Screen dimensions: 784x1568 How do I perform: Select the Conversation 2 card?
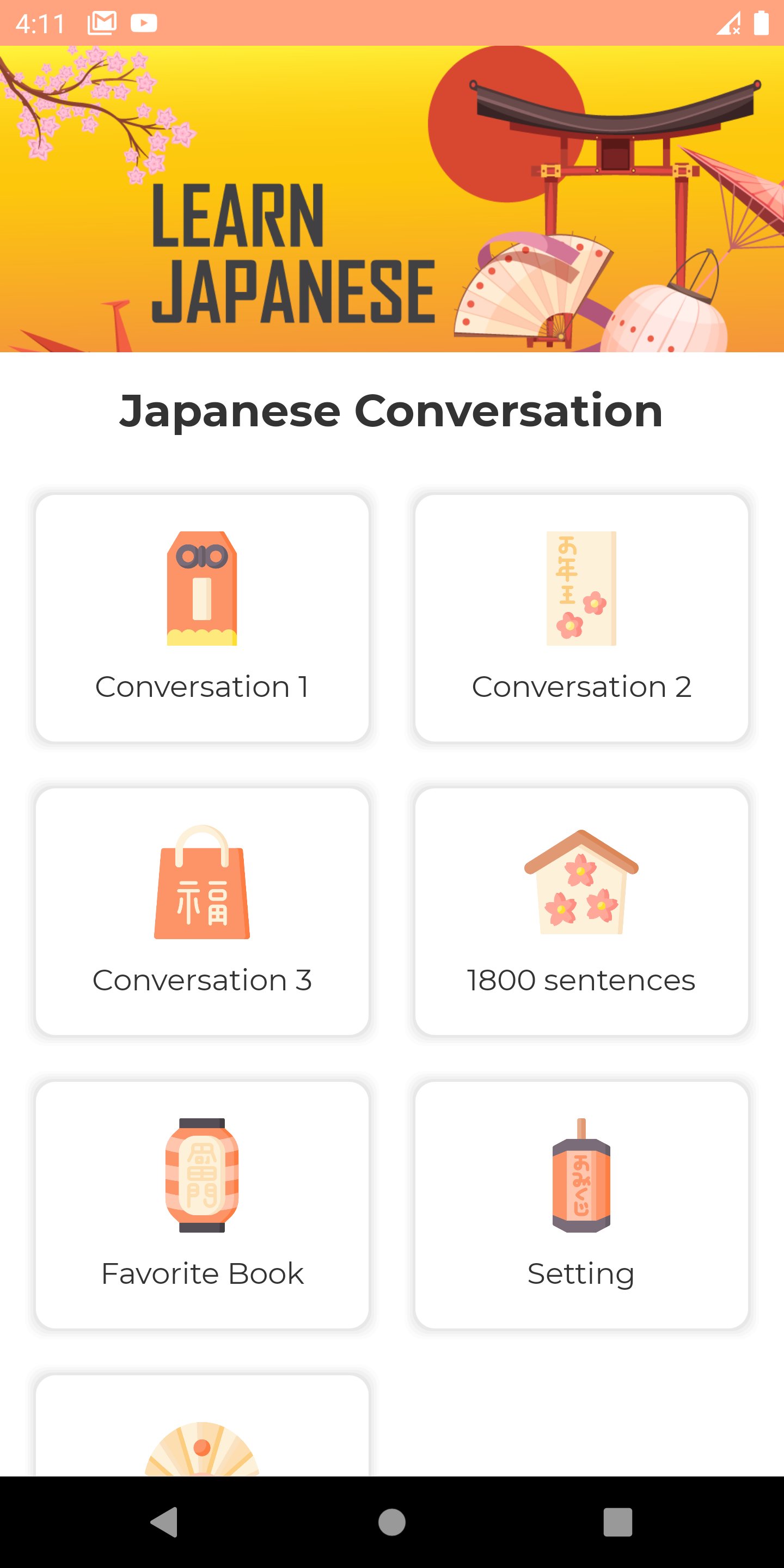pos(581,618)
